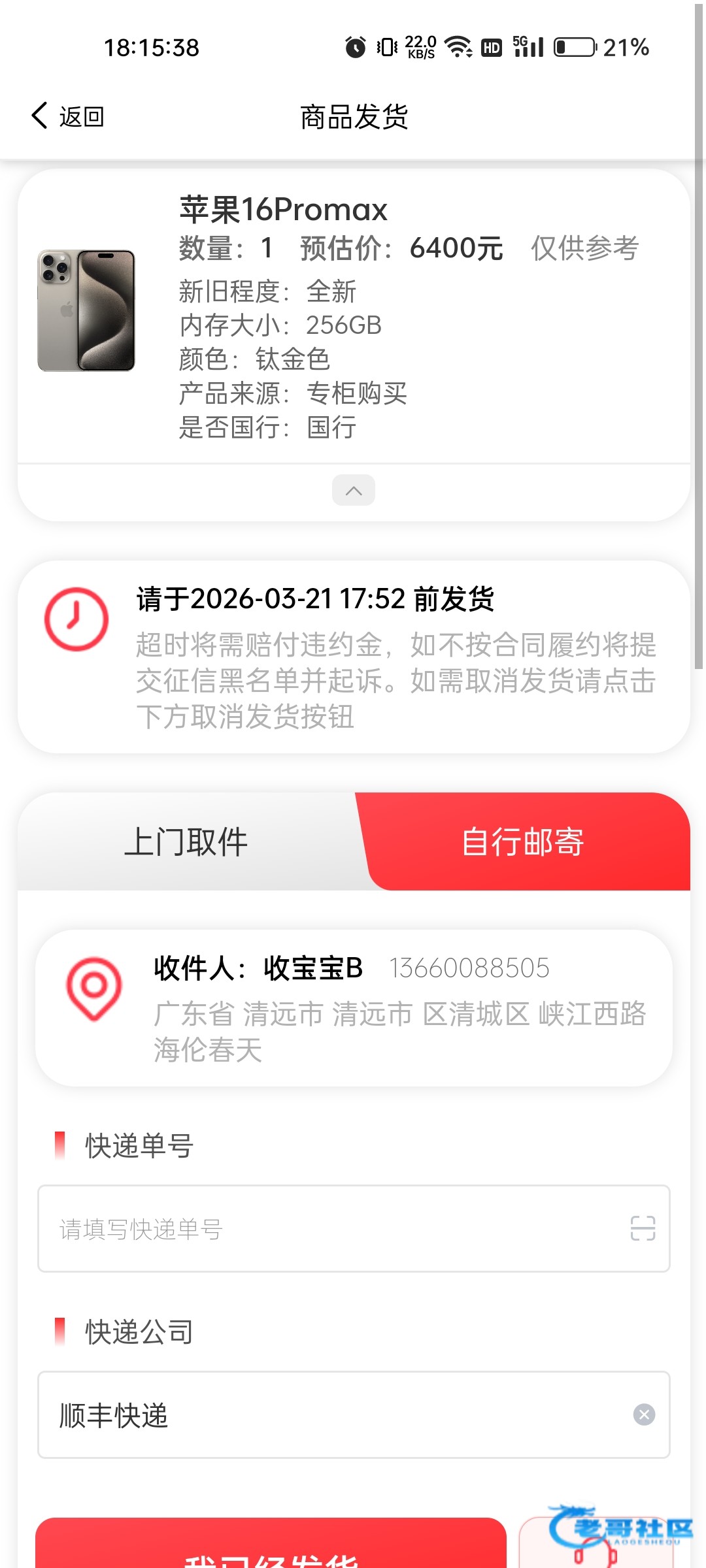Switch to the 上门取件 tab
Screen dimensions: 706x1568
tap(186, 841)
